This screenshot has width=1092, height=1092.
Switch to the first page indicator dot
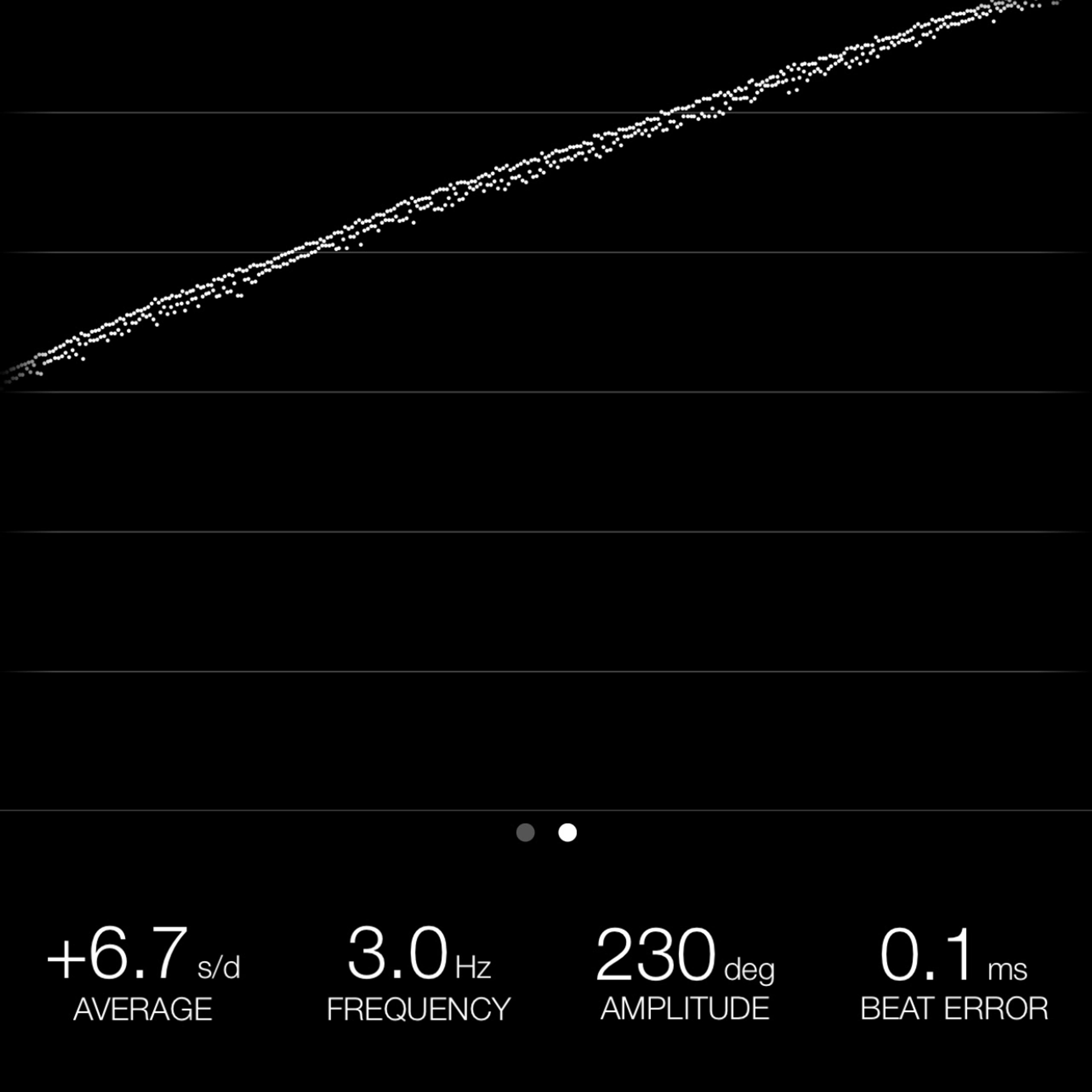[x=525, y=833]
